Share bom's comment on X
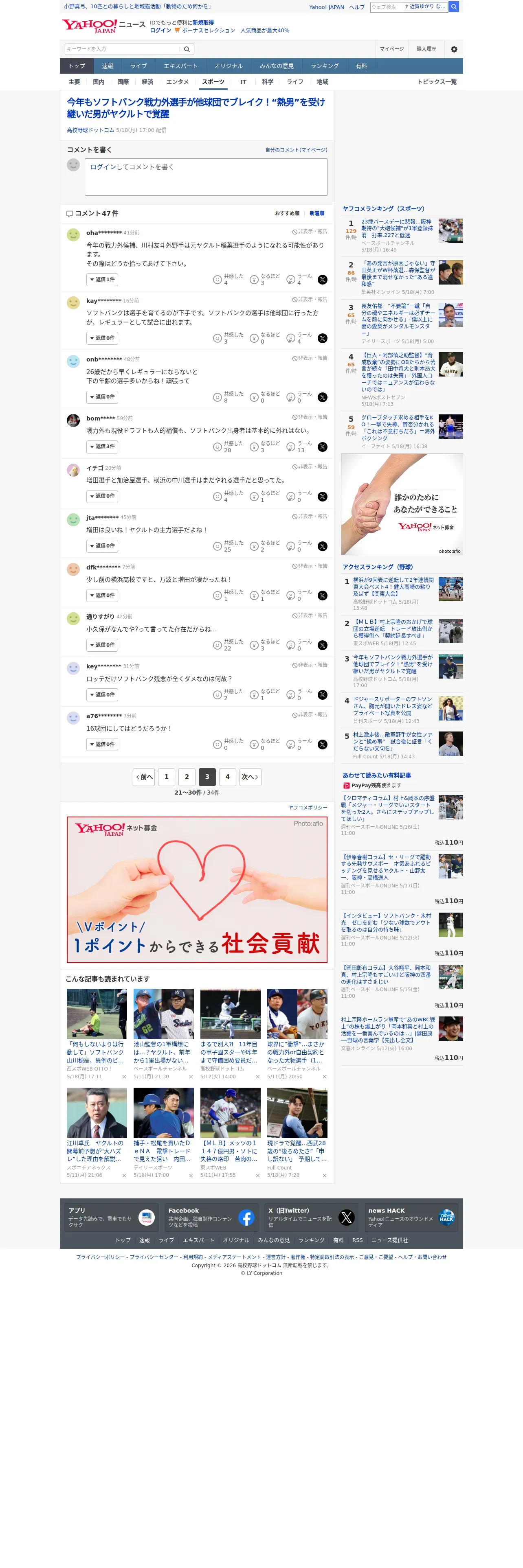This screenshot has width=523, height=1568. click(323, 447)
